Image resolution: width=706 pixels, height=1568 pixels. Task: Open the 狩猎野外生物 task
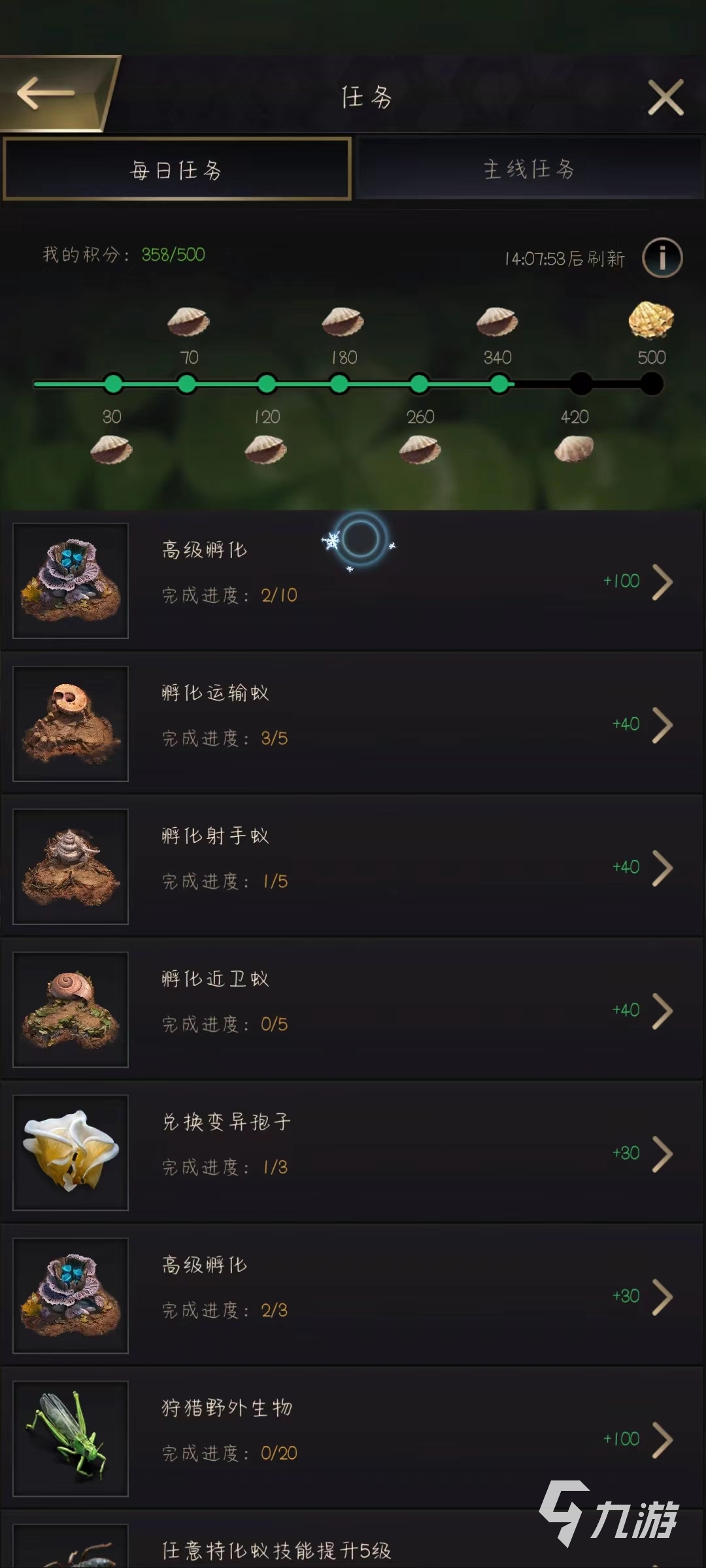pos(662,1440)
